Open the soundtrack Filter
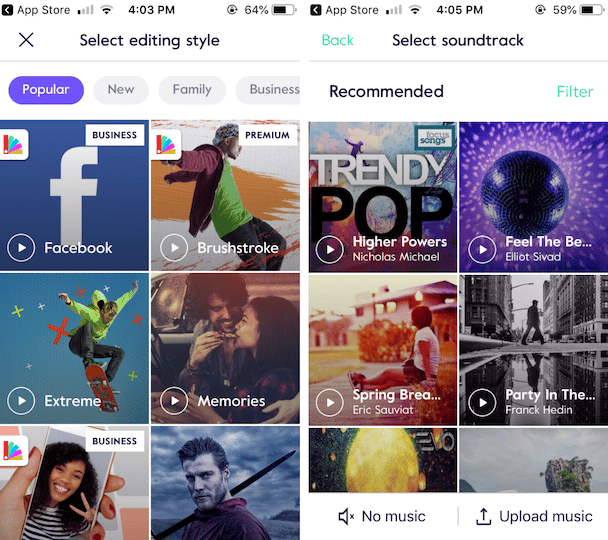Image resolution: width=608 pixels, height=540 pixels. [x=574, y=92]
